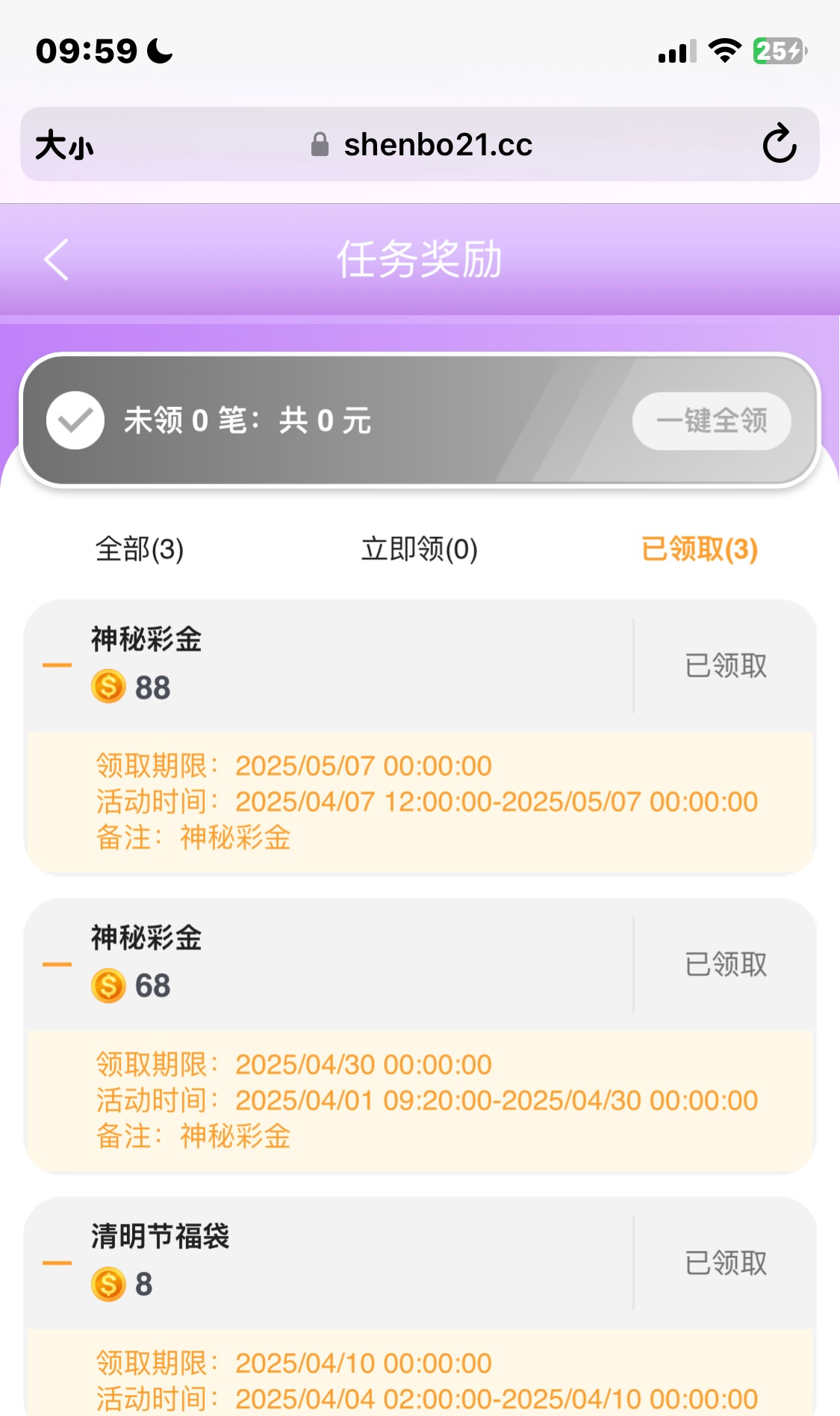Tap 已领取 on the 68 reward

(726, 964)
